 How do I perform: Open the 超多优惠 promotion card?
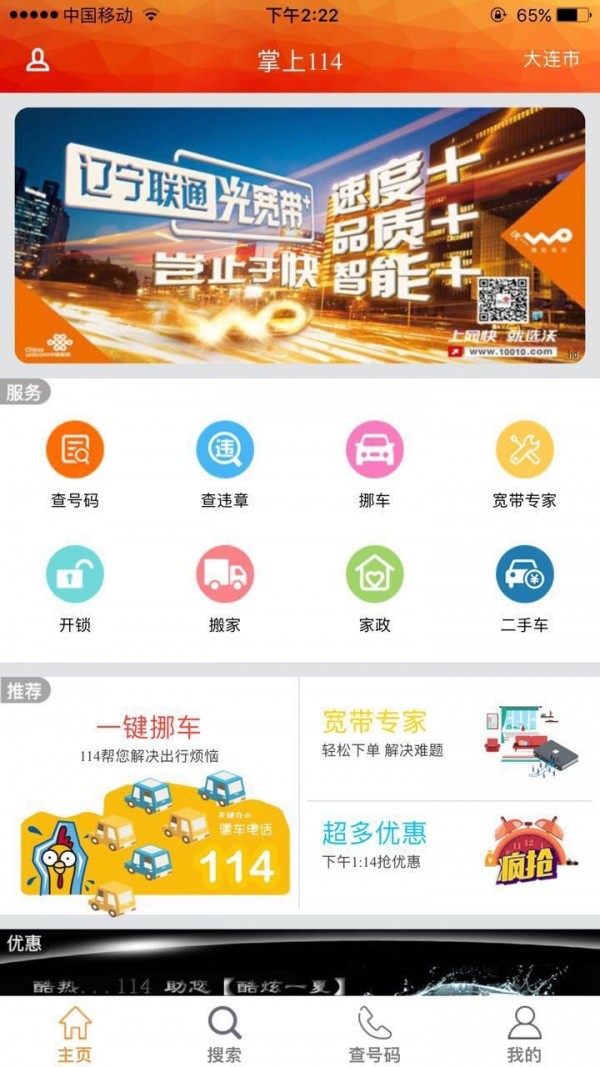pyautogui.click(x=450, y=852)
